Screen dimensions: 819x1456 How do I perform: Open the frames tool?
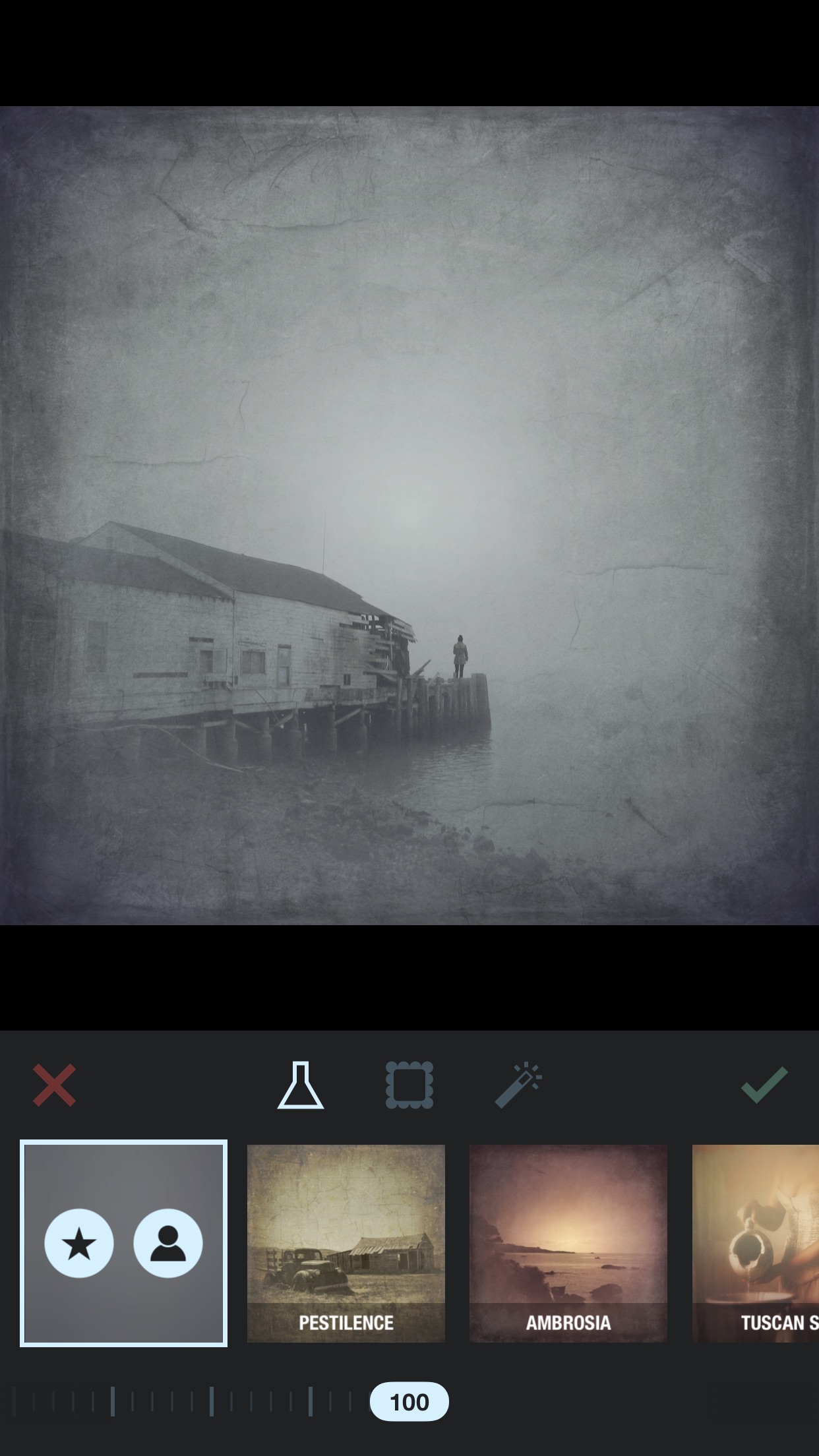pyautogui.click(x=409, y=1085)
